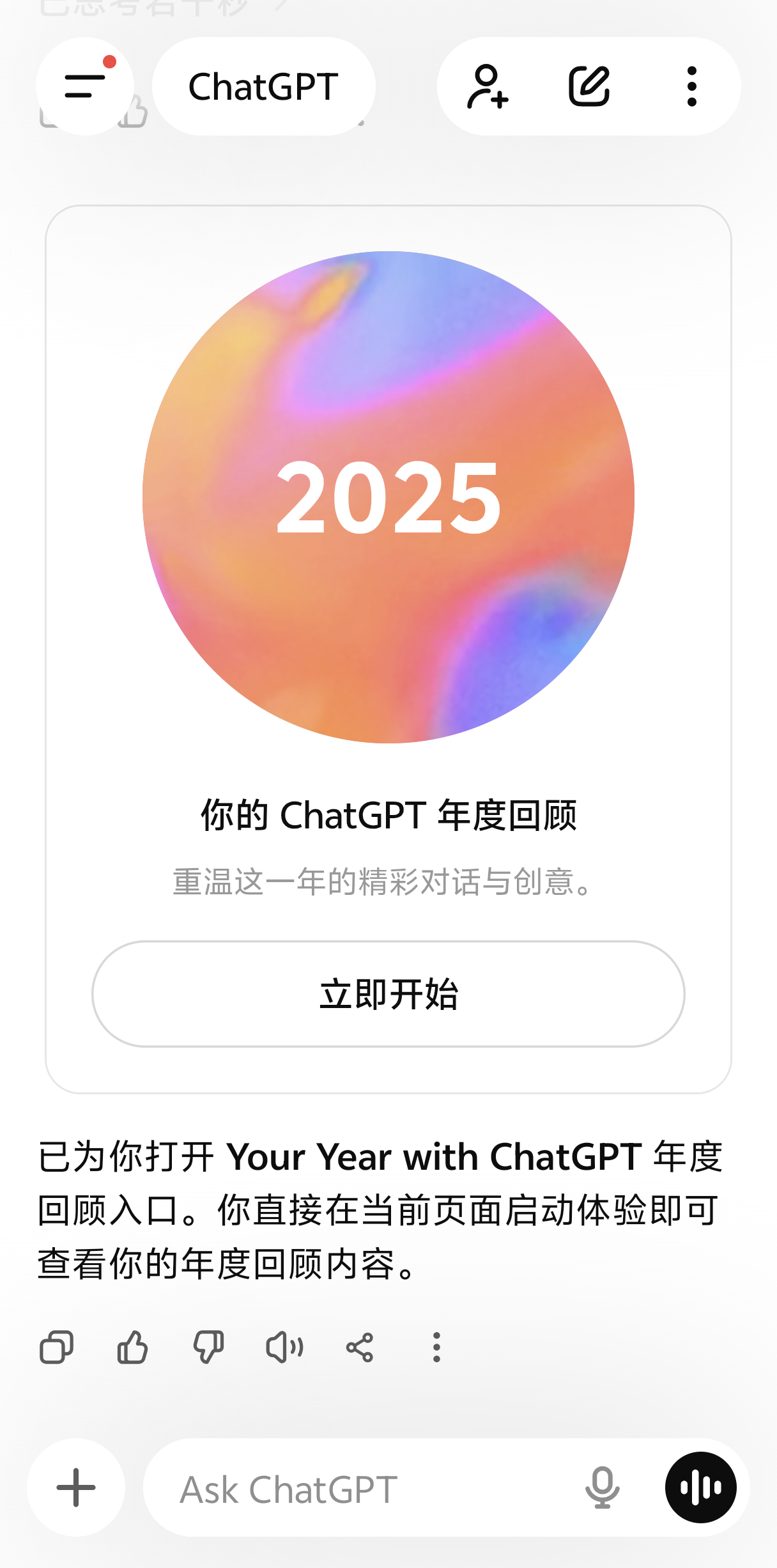Open the top overflow menu
This screenshot has height=1568, width=777.
pos(691,86)
